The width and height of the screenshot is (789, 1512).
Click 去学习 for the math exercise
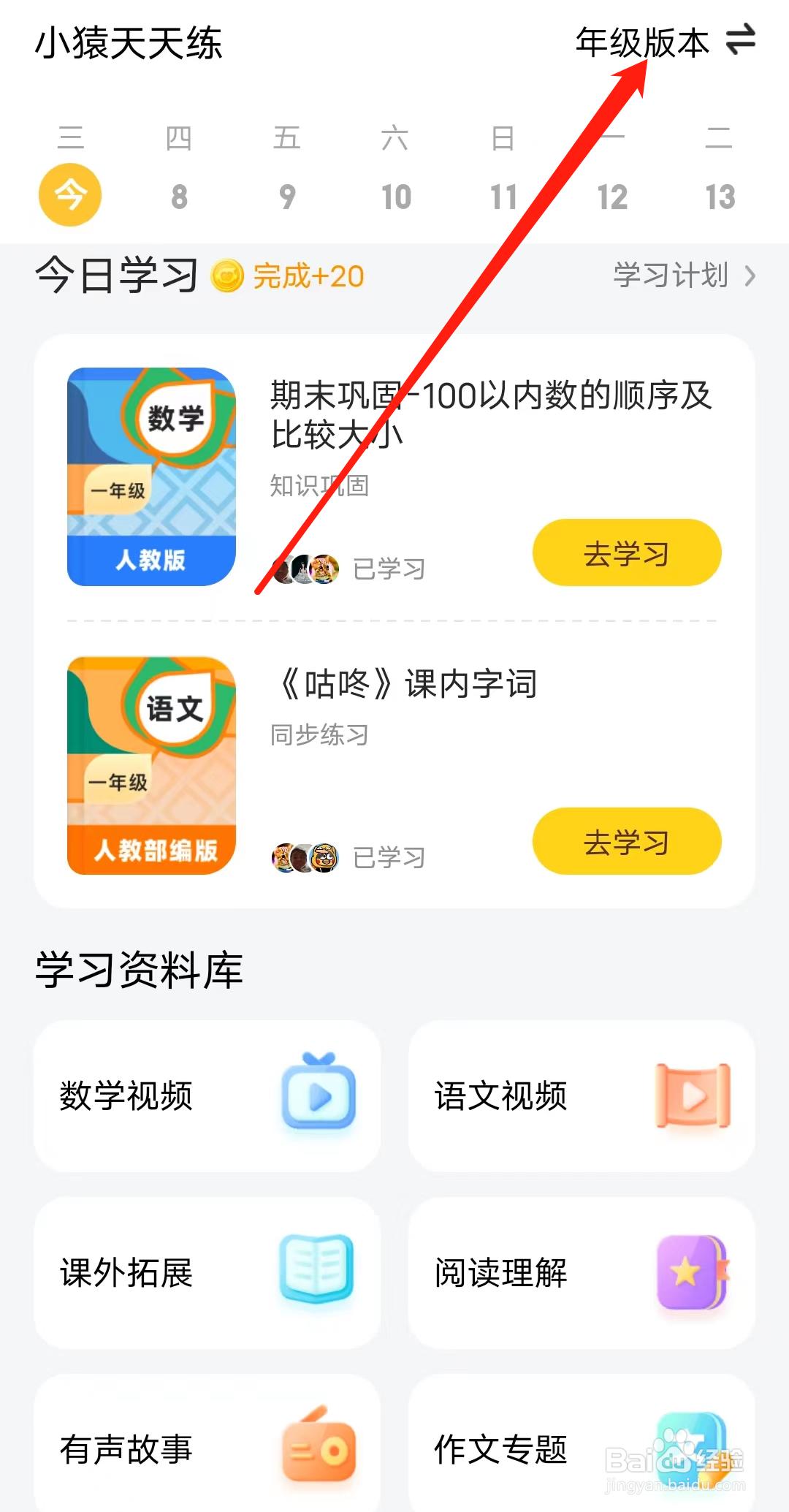pyautogui.click(x=626, y=553)
